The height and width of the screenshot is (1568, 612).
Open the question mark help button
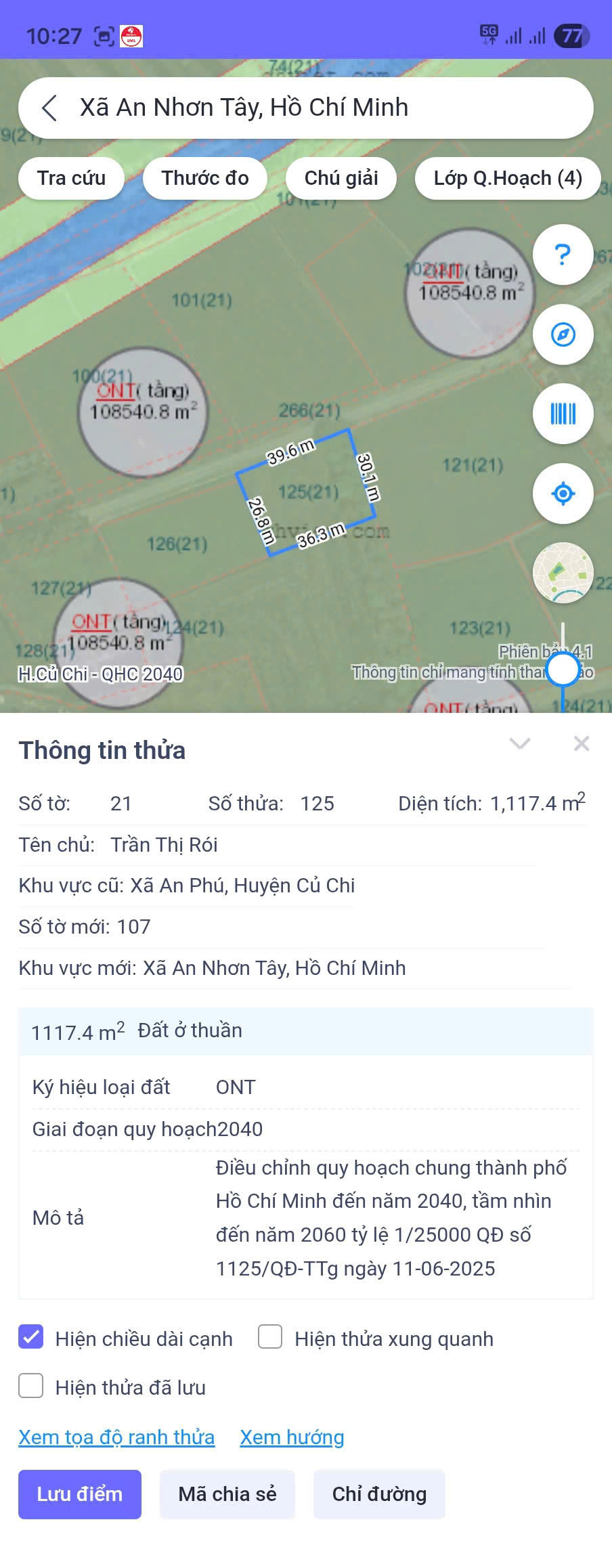(x=563, y=255)
